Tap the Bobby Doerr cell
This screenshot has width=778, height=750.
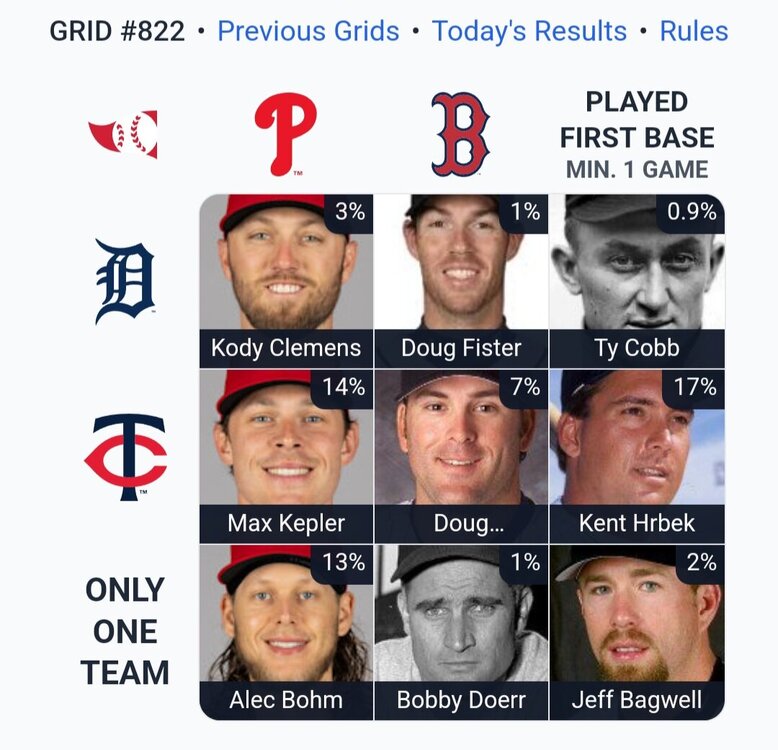pos(461,630)
